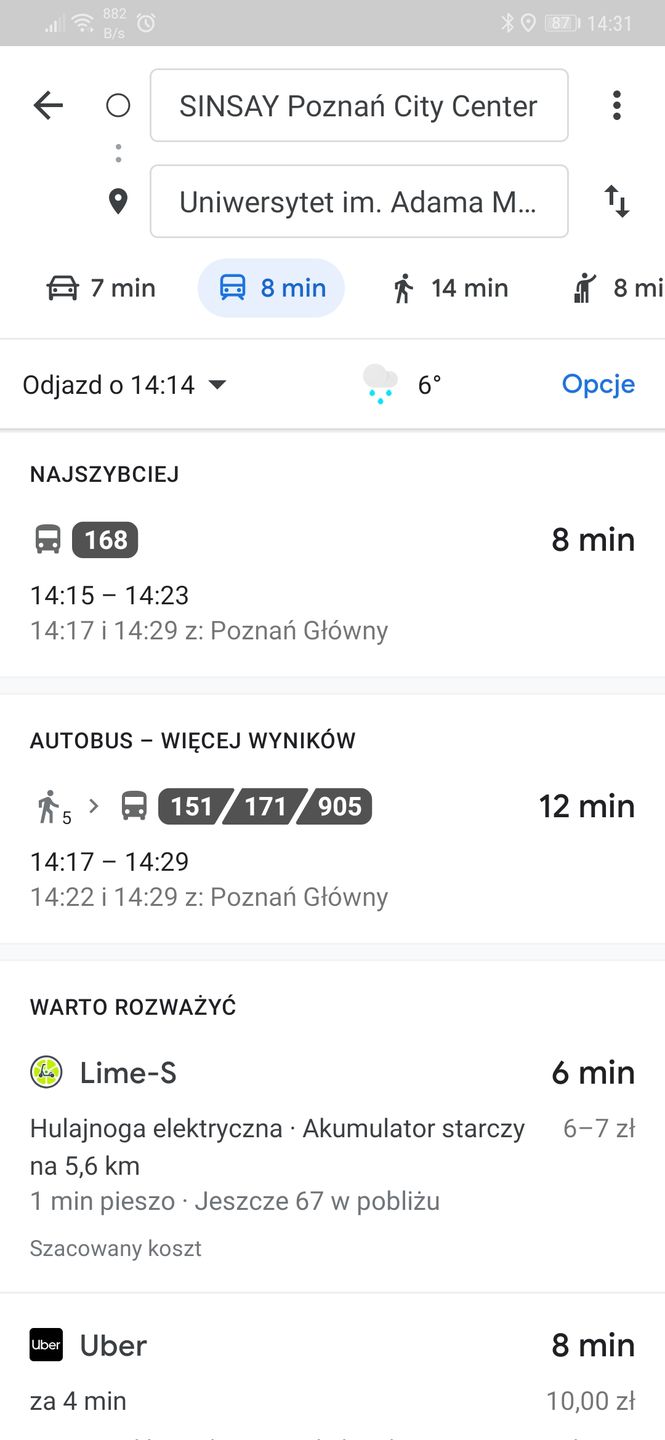Choose the Lime-S electric scooter option
665x1440 pixels.
[332, 1140]
